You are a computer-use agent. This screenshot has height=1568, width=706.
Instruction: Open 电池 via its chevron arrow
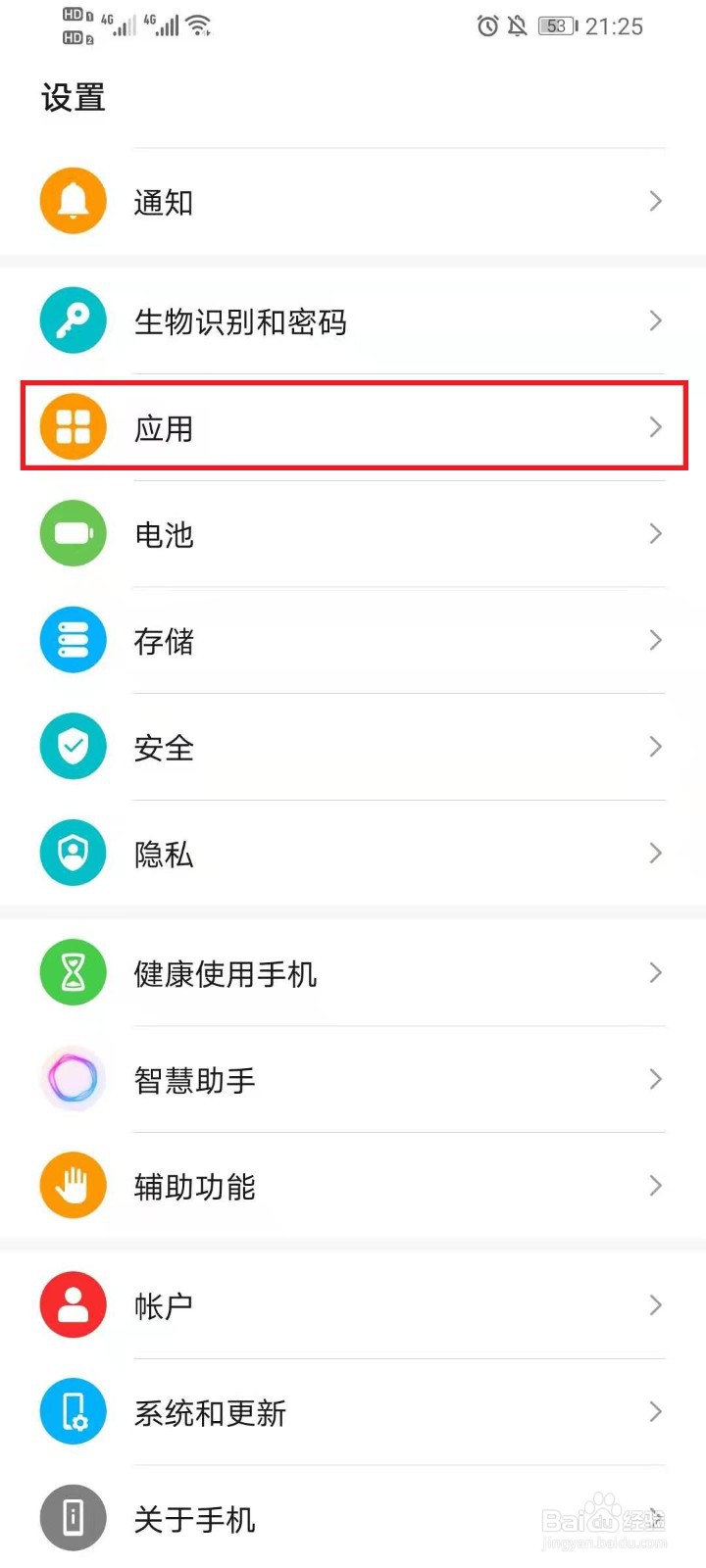point(656,533)
